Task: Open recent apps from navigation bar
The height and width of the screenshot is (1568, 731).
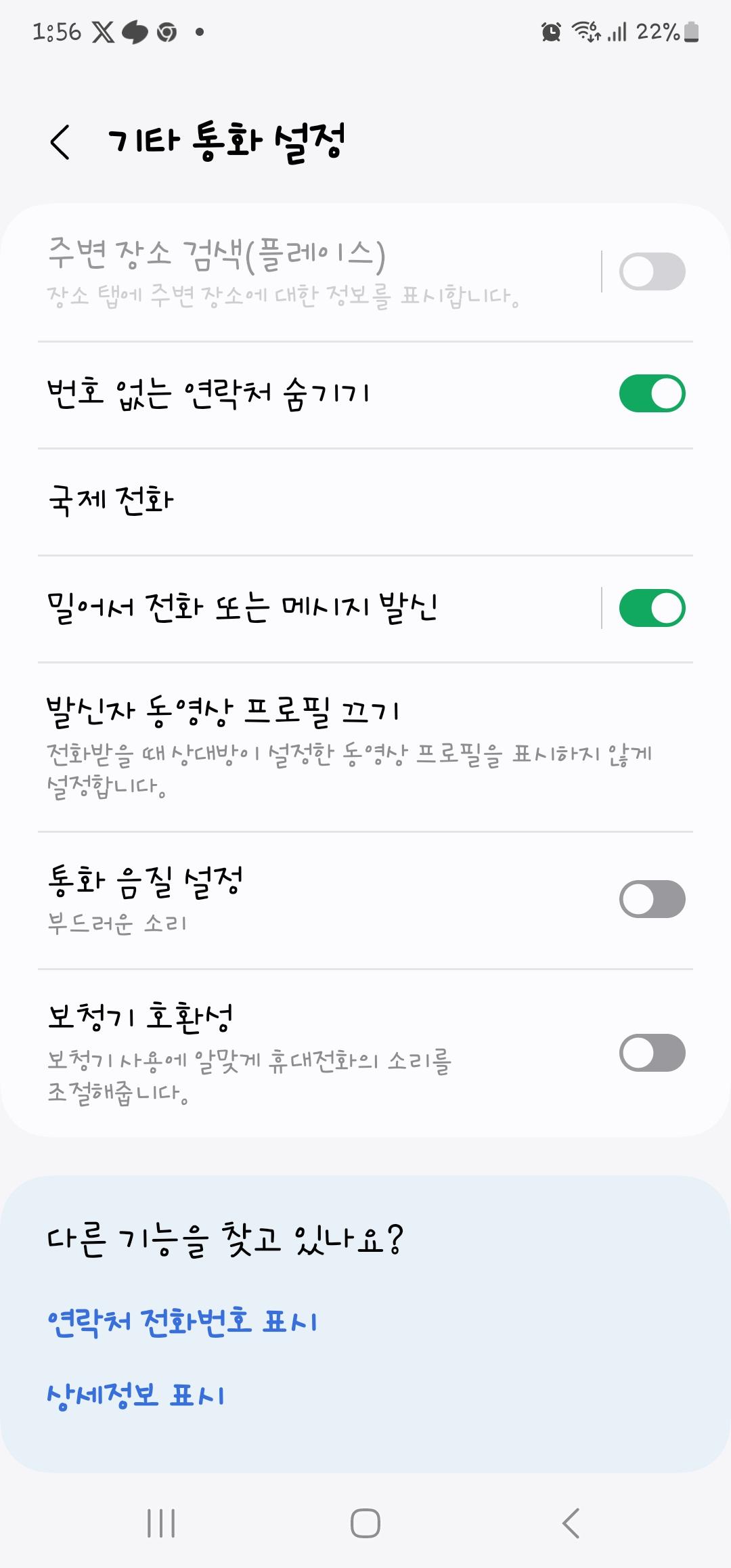Action: [x=161, y=1523]
